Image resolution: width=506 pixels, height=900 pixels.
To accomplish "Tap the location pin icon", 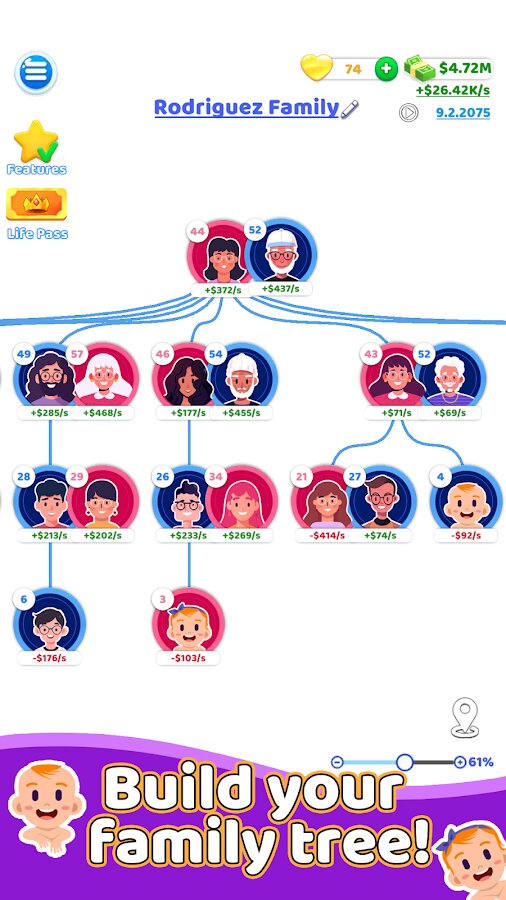I will tap(464, 717).
